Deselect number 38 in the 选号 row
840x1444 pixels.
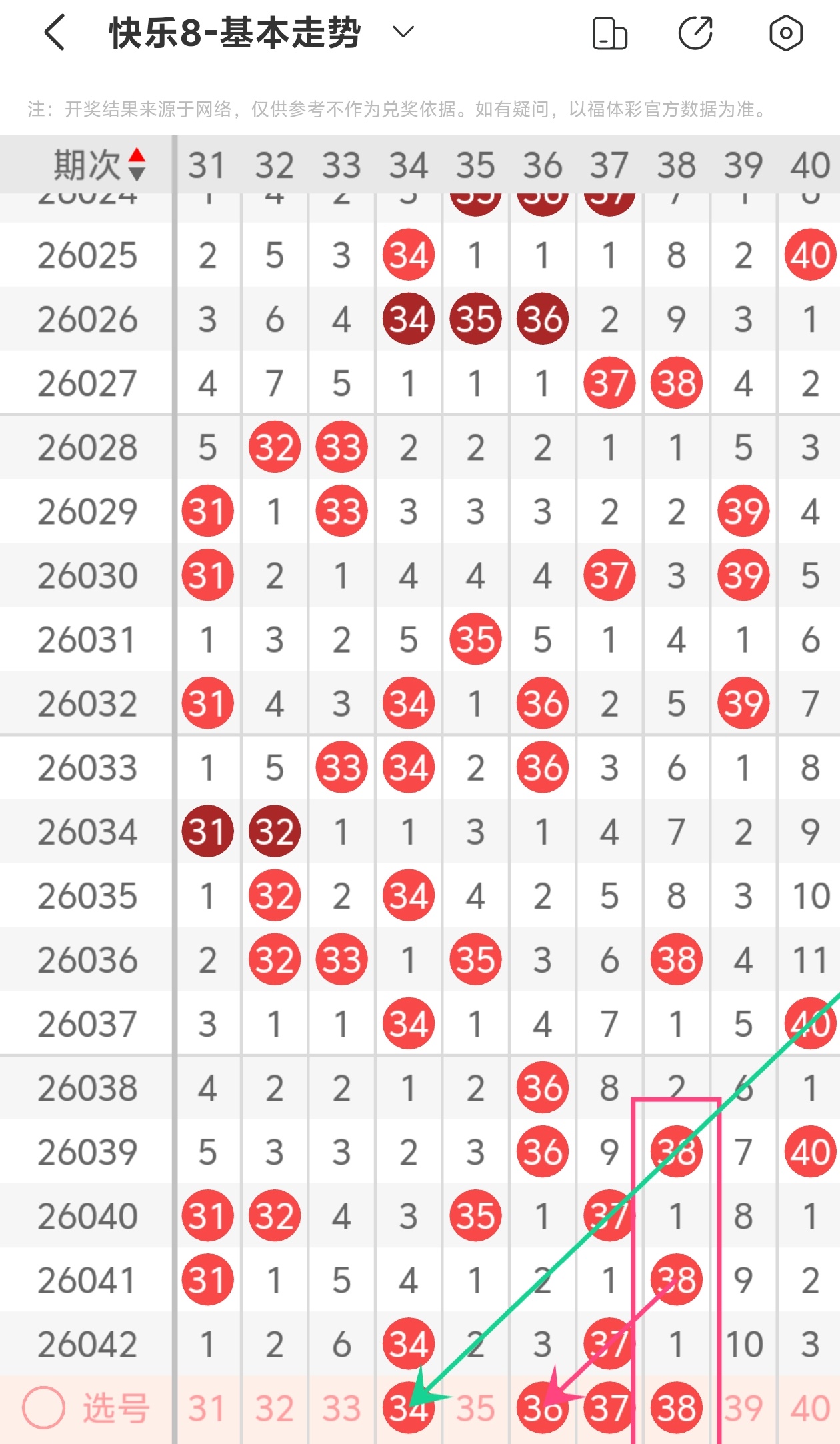(x=676, y=1408)
